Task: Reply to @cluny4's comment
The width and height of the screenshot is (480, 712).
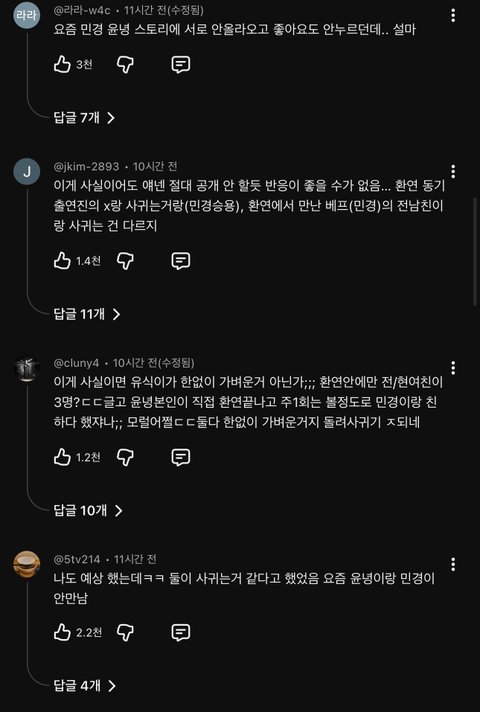Action: [x=180, y=457]
